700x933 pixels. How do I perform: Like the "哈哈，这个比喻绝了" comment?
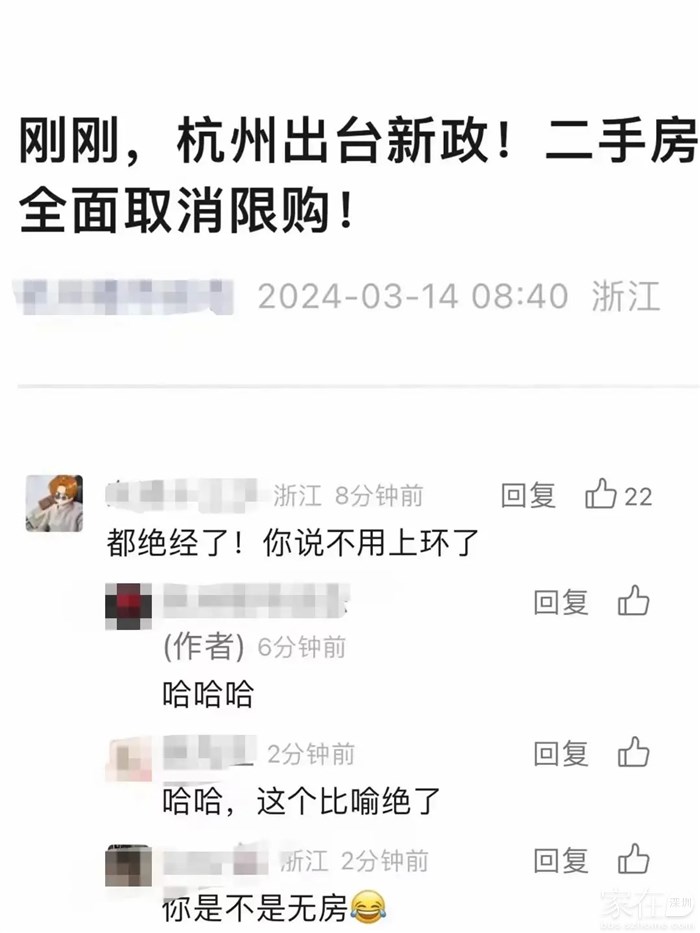point(634,752)
